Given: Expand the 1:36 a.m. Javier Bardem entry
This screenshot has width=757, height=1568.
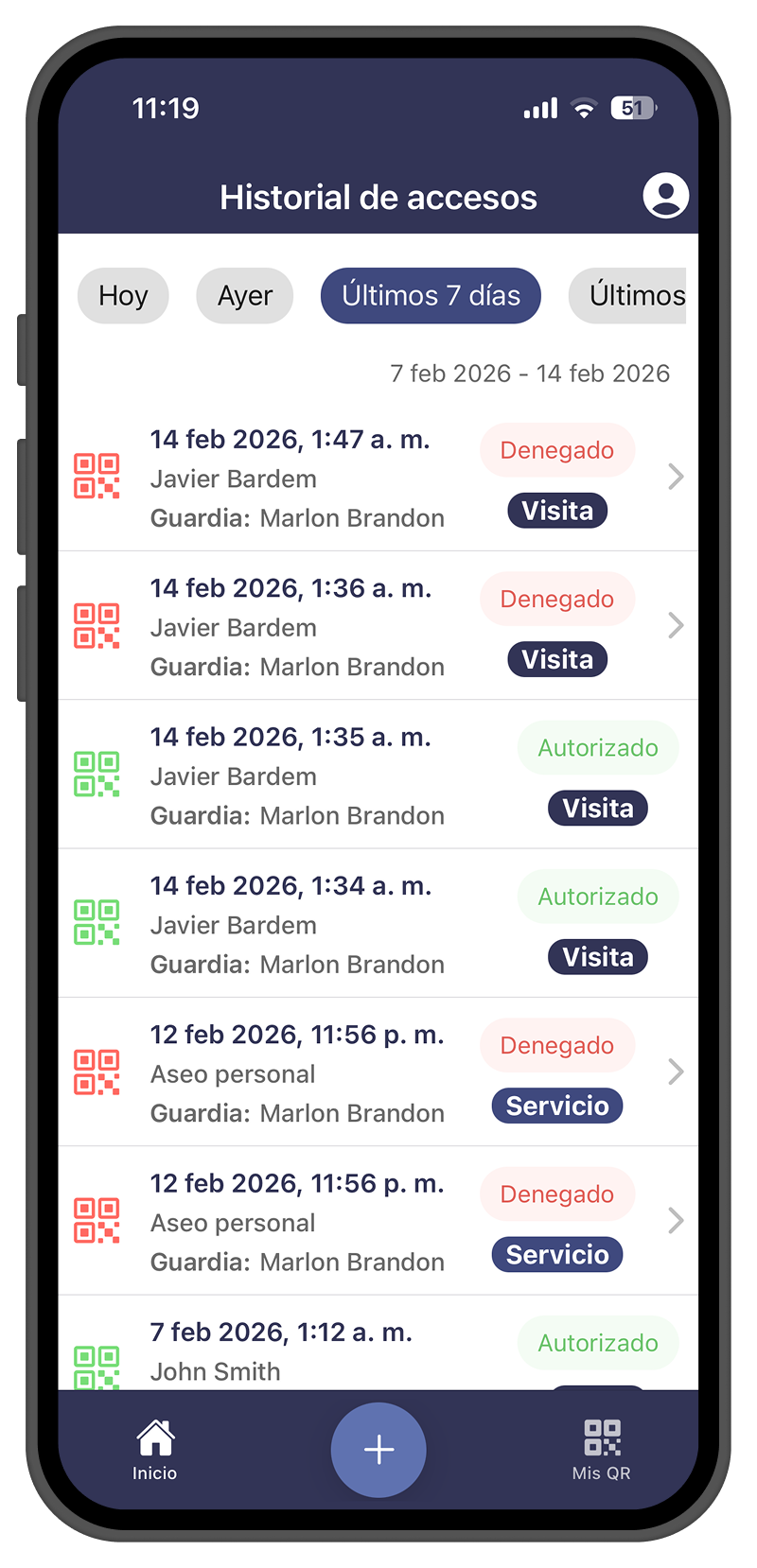Looking at the screenshot, I should coord(676,625).
